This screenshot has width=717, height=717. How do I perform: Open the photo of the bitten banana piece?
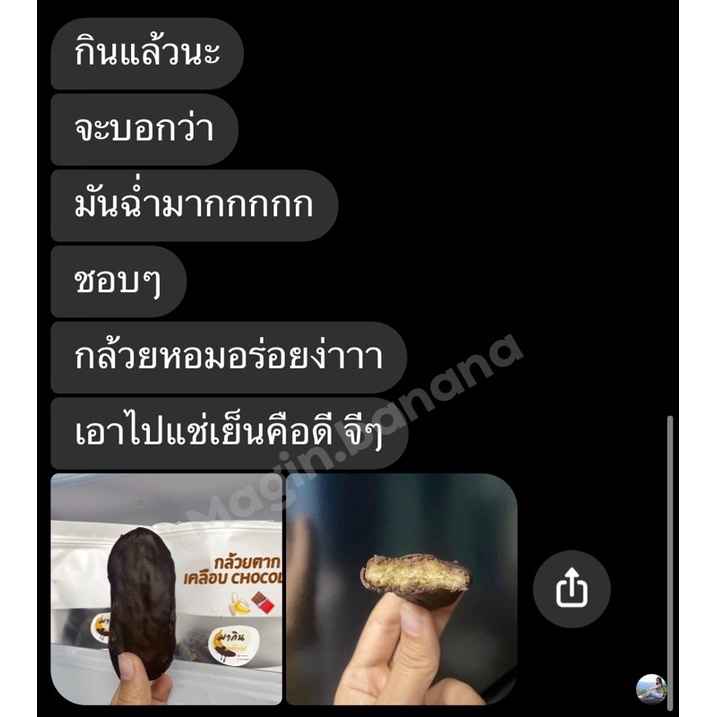coord(401,589)
